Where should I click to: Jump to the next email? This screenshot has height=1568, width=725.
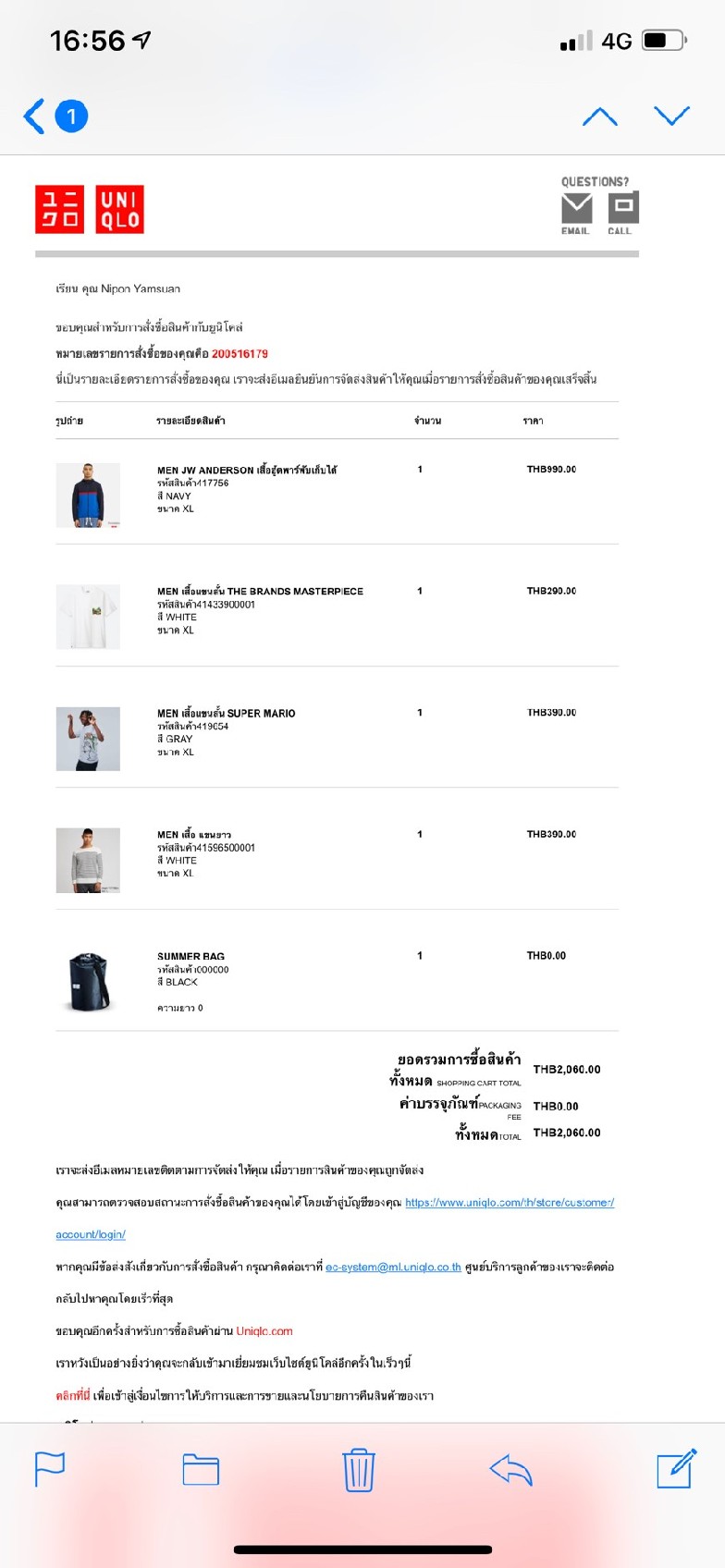point(672,116)
